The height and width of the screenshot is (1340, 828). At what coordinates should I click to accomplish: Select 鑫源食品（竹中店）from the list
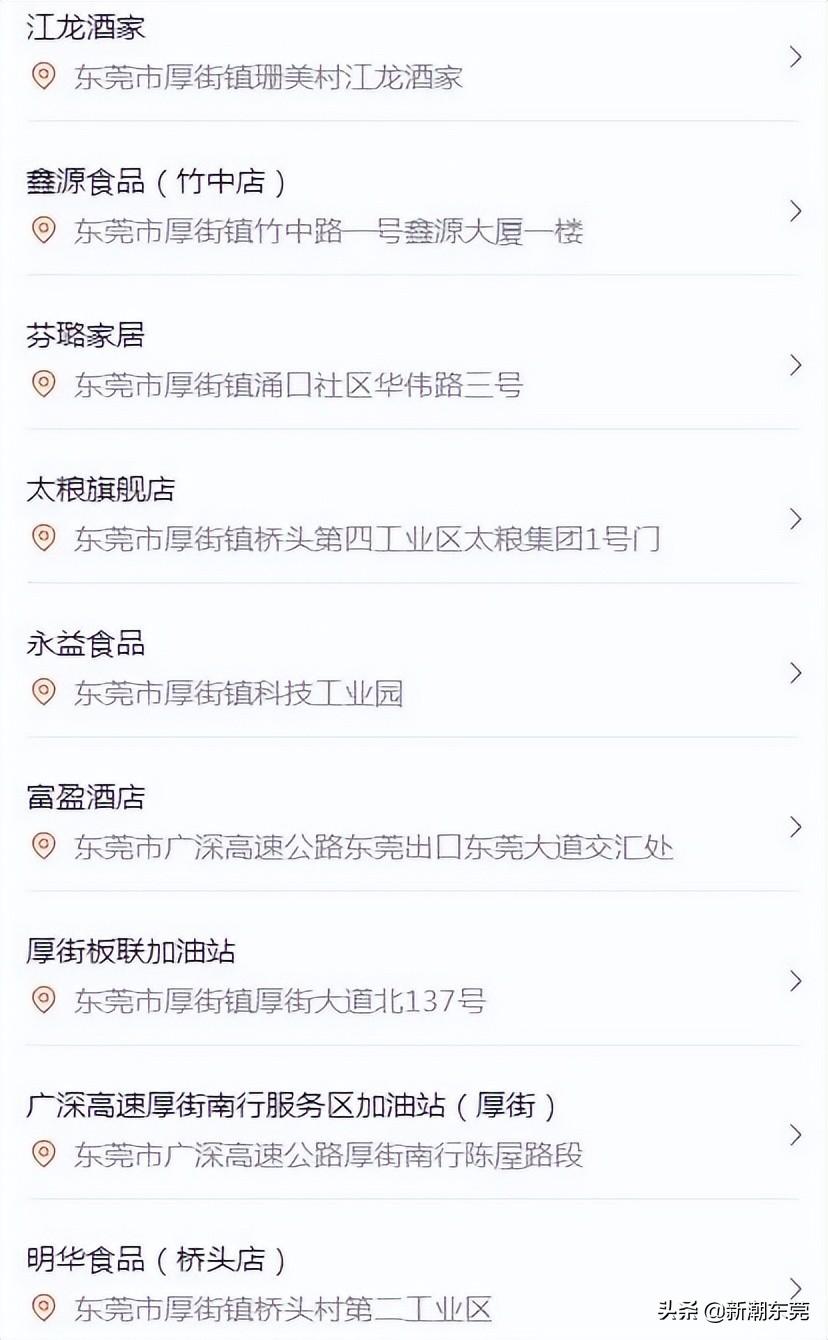[412, 206]
